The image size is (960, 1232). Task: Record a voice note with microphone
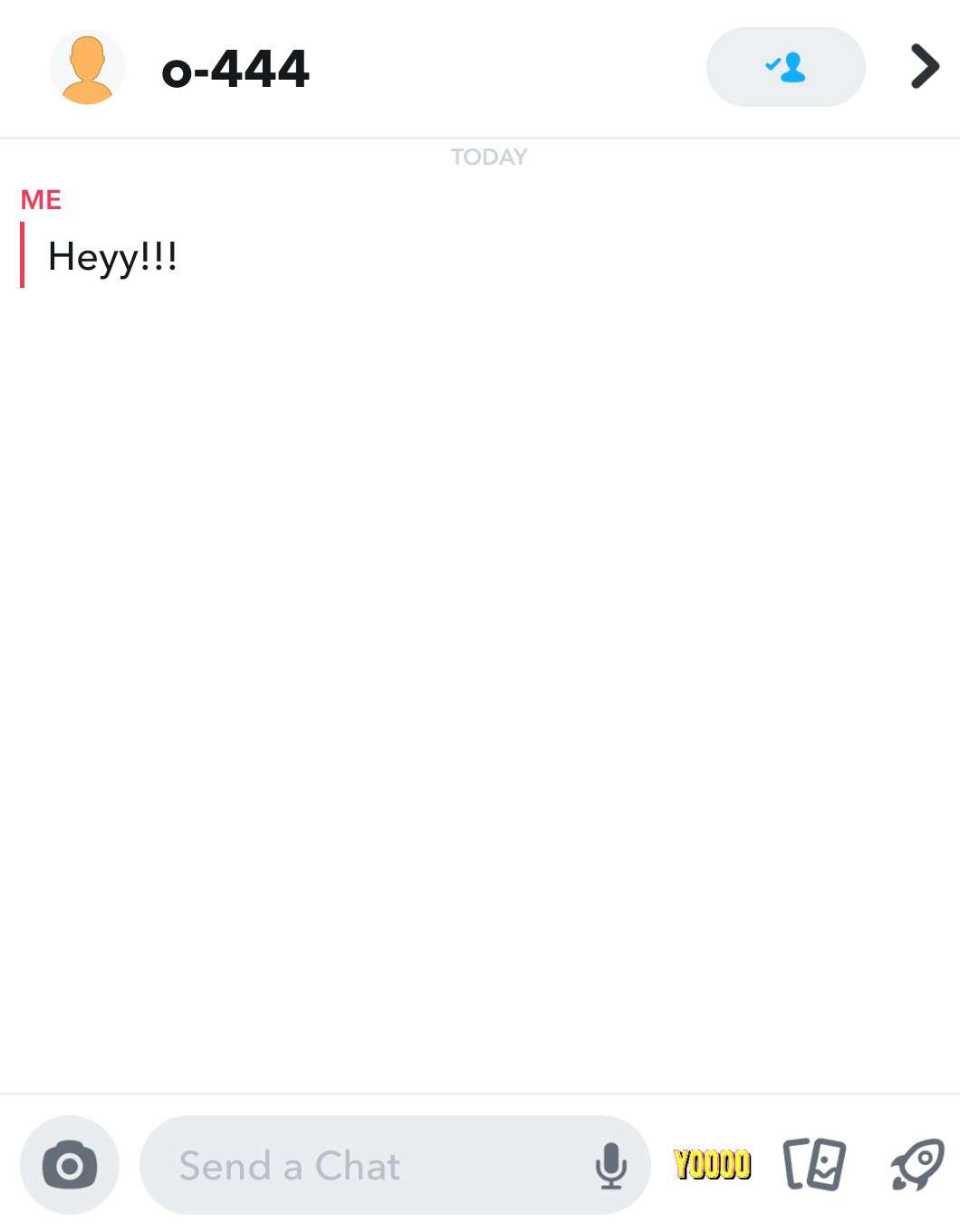[x=611, y=1165]
